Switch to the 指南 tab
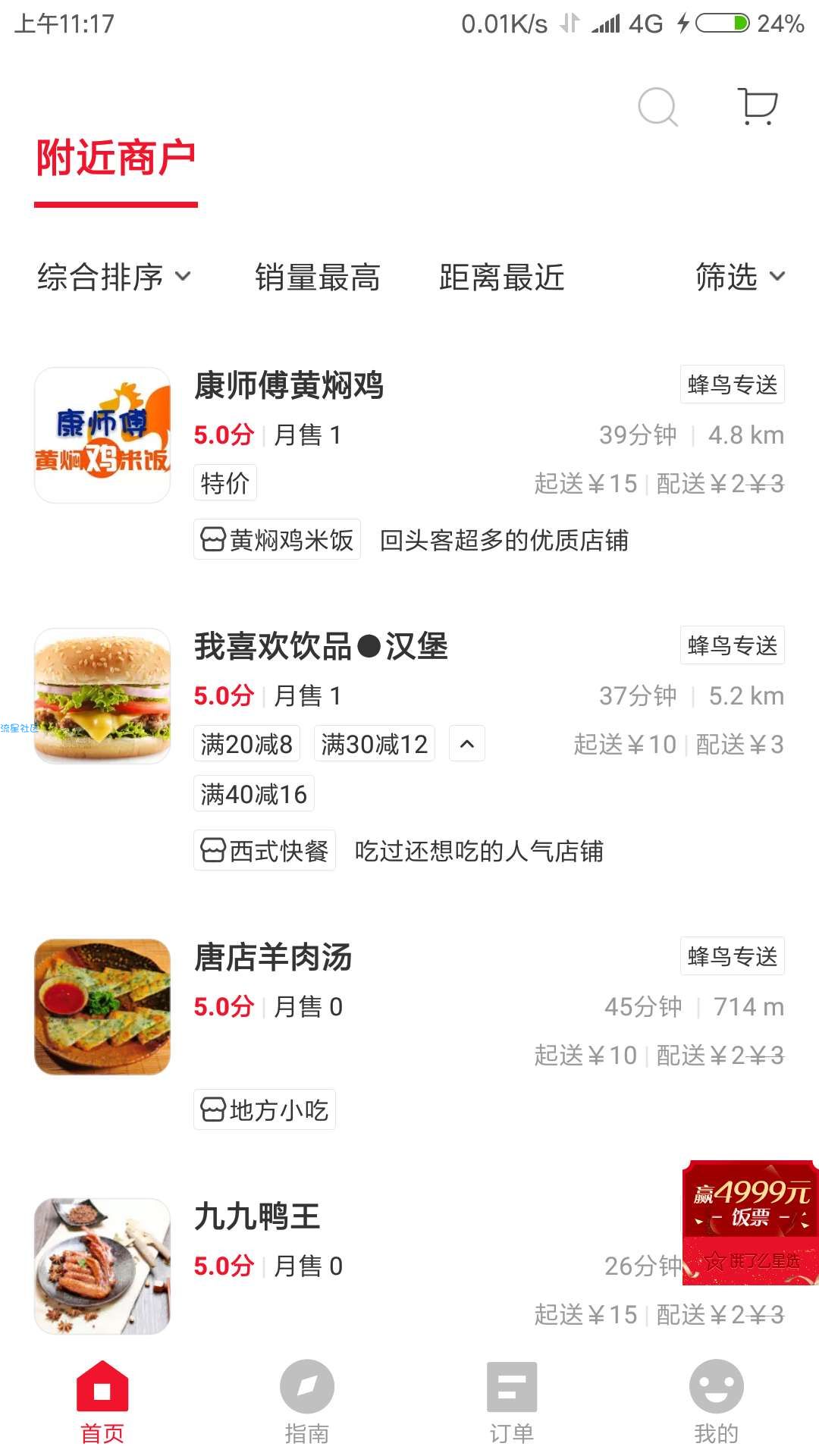The width and height of the screenshot is (819, 1456). pos(307,1403)
